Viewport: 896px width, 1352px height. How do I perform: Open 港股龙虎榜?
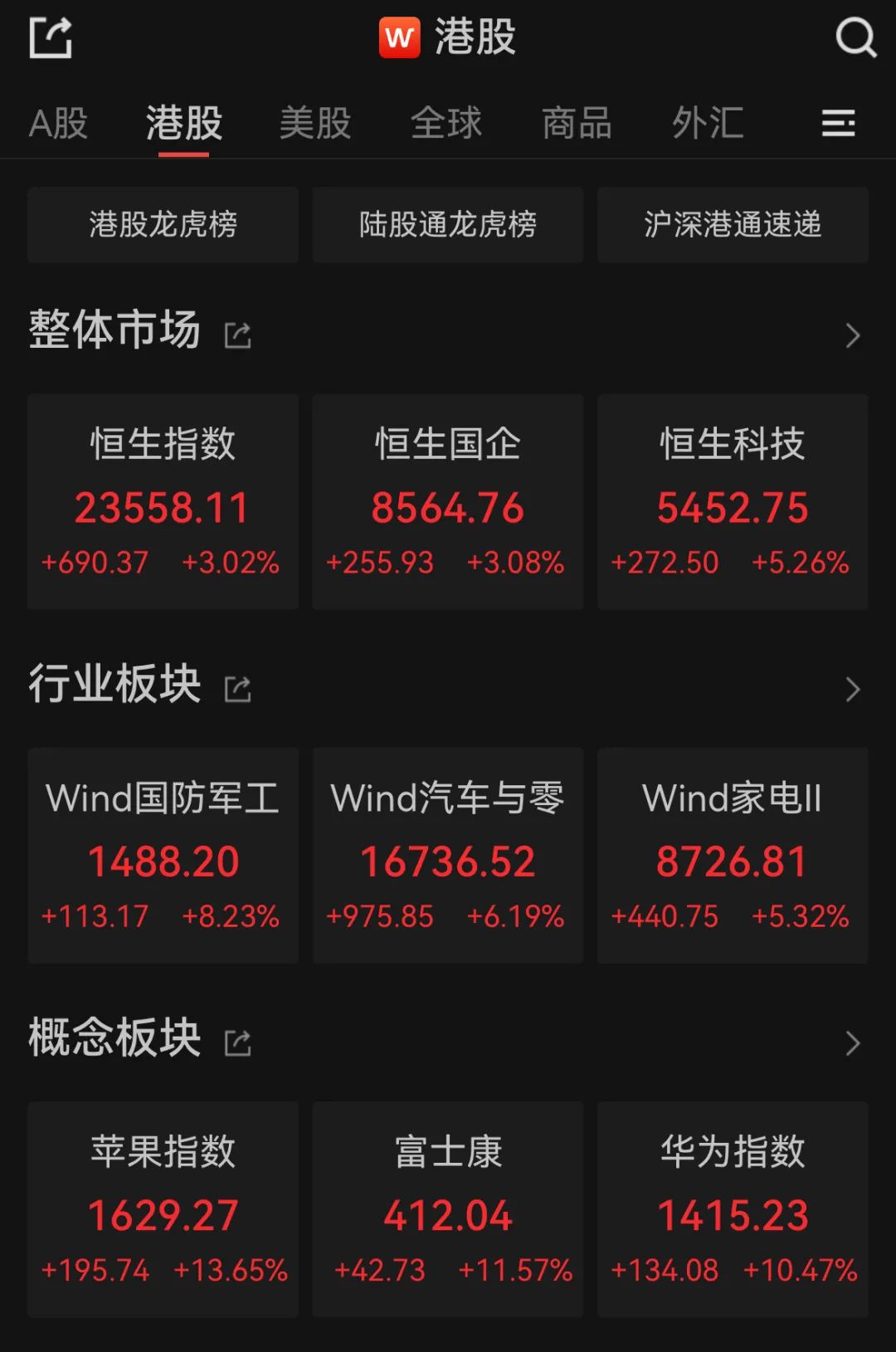coord(163,224)
